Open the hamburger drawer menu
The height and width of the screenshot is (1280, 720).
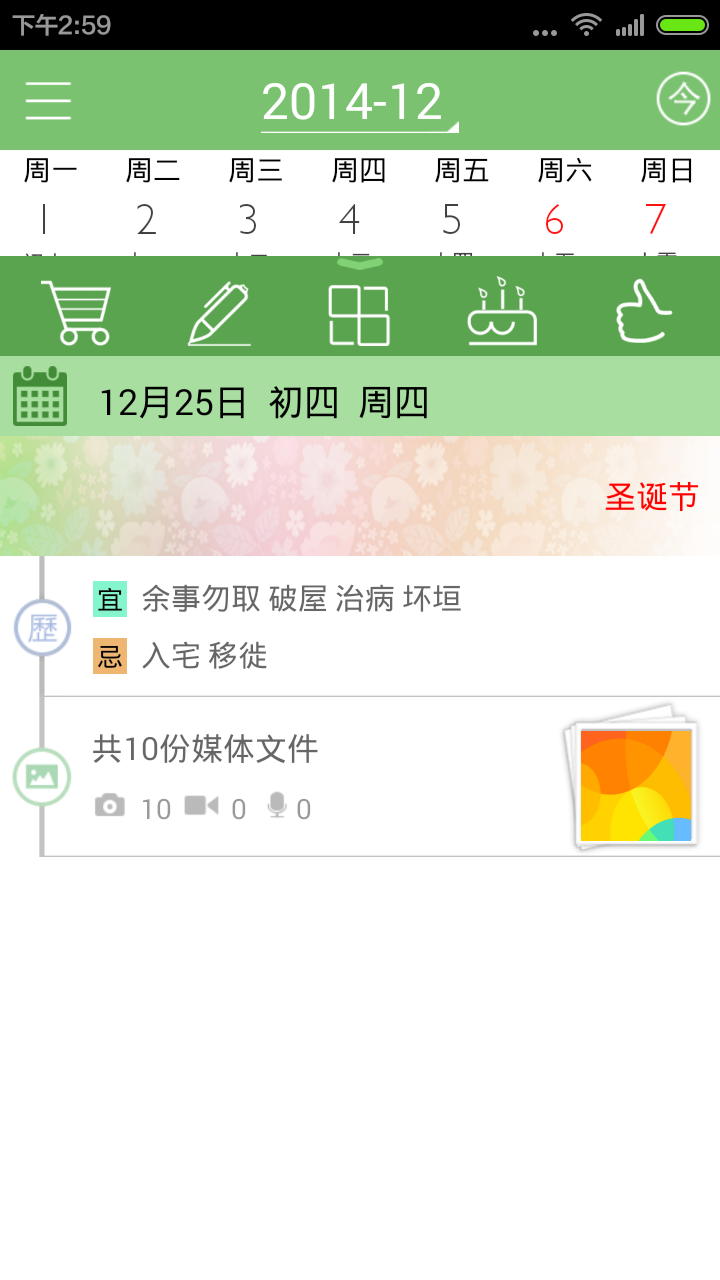click(48, 100)
